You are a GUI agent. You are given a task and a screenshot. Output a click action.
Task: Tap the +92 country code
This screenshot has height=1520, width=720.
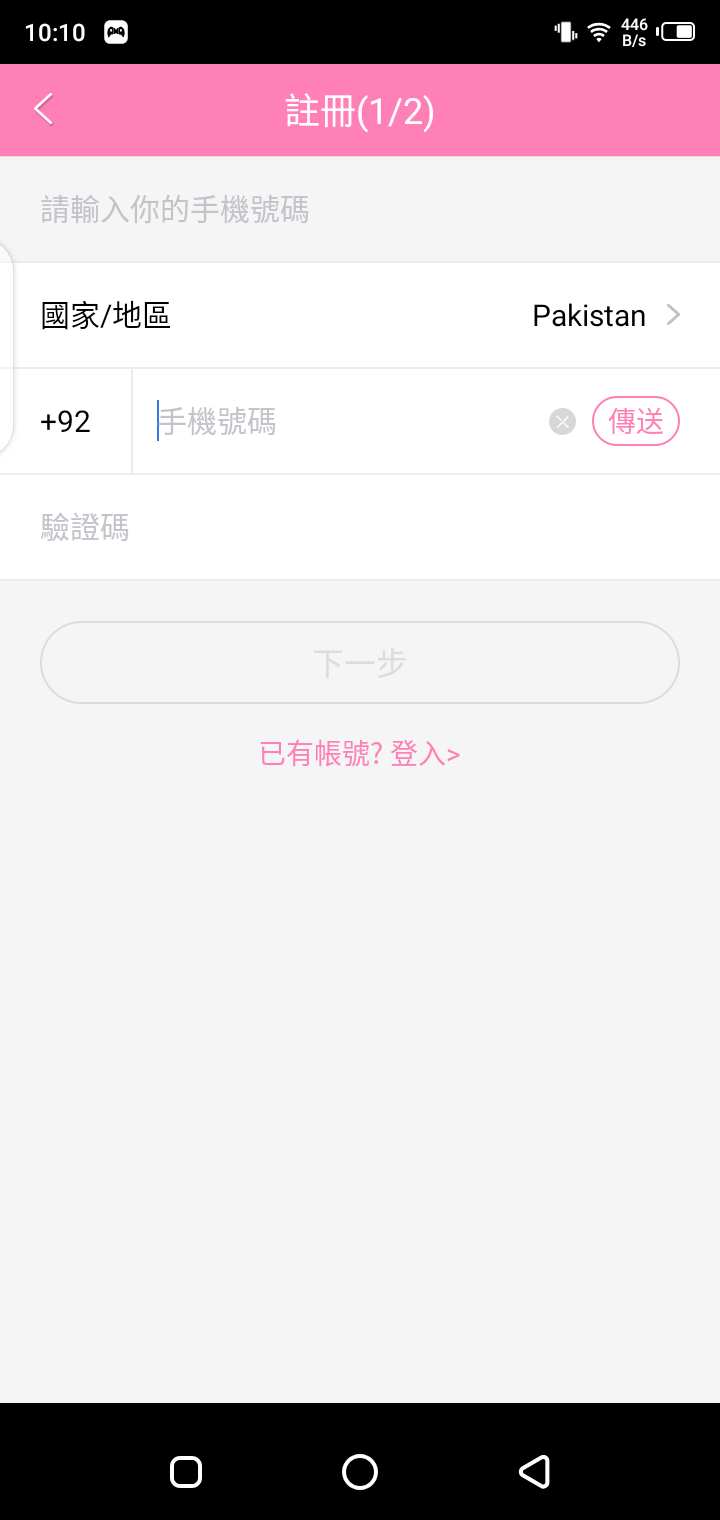tap(66, 422)
